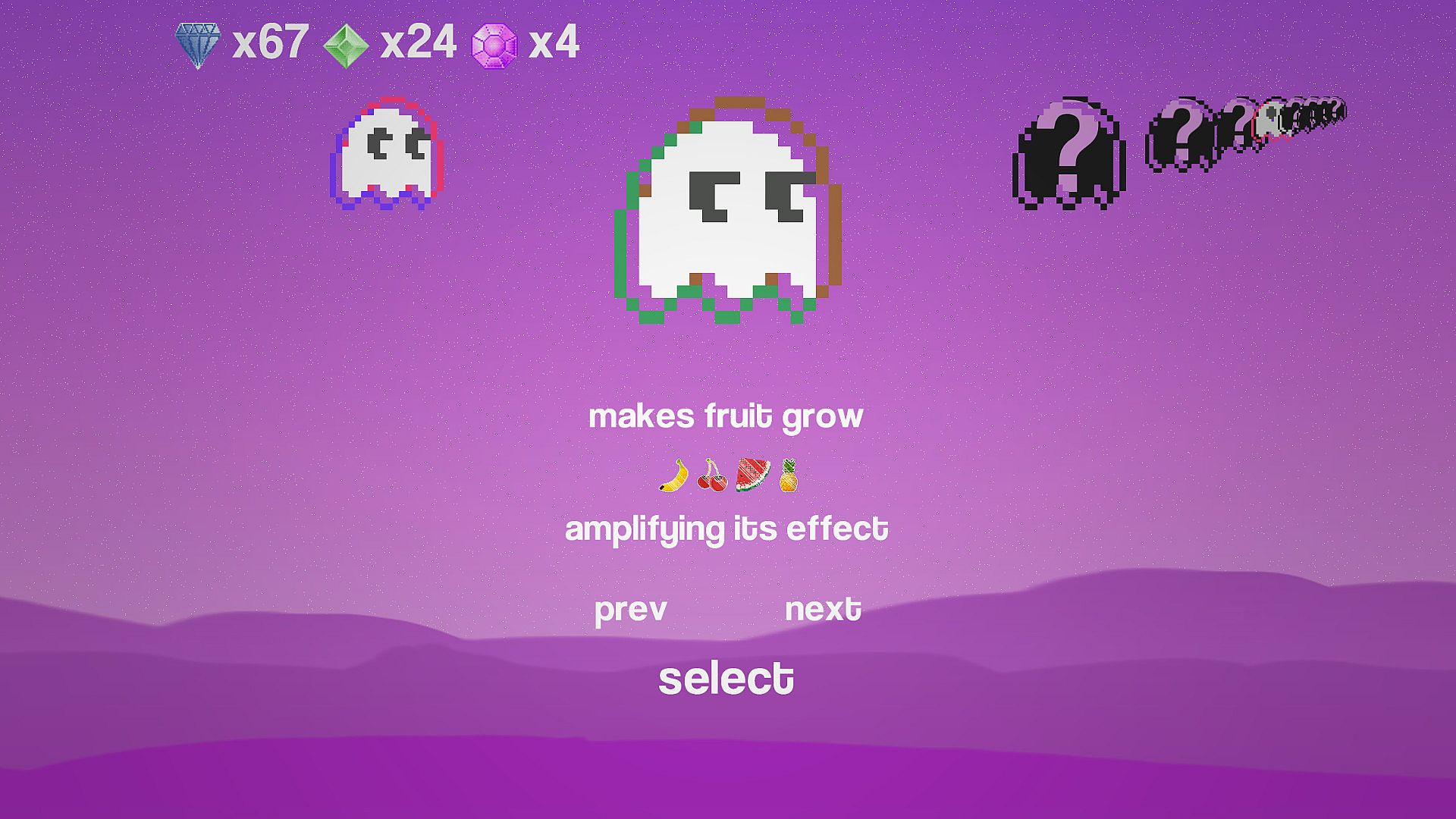Image resolution: width=1456 pixels, height=819 pixels.
Task: Go to the previous ghost character
Action: pos(630,610)
